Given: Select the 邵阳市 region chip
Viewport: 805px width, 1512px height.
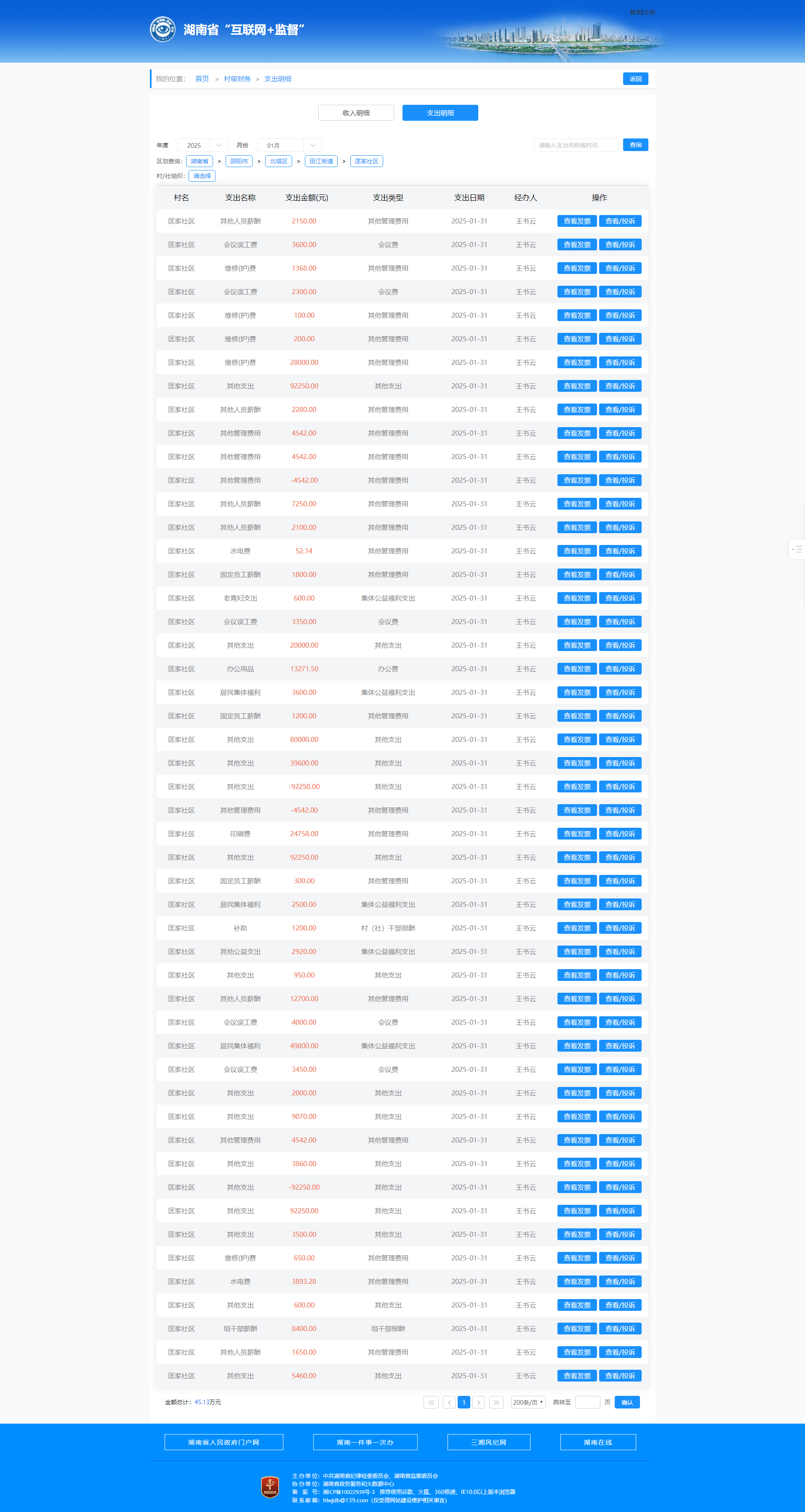Looking at the screenshot, I should click(x=239, y=162).
